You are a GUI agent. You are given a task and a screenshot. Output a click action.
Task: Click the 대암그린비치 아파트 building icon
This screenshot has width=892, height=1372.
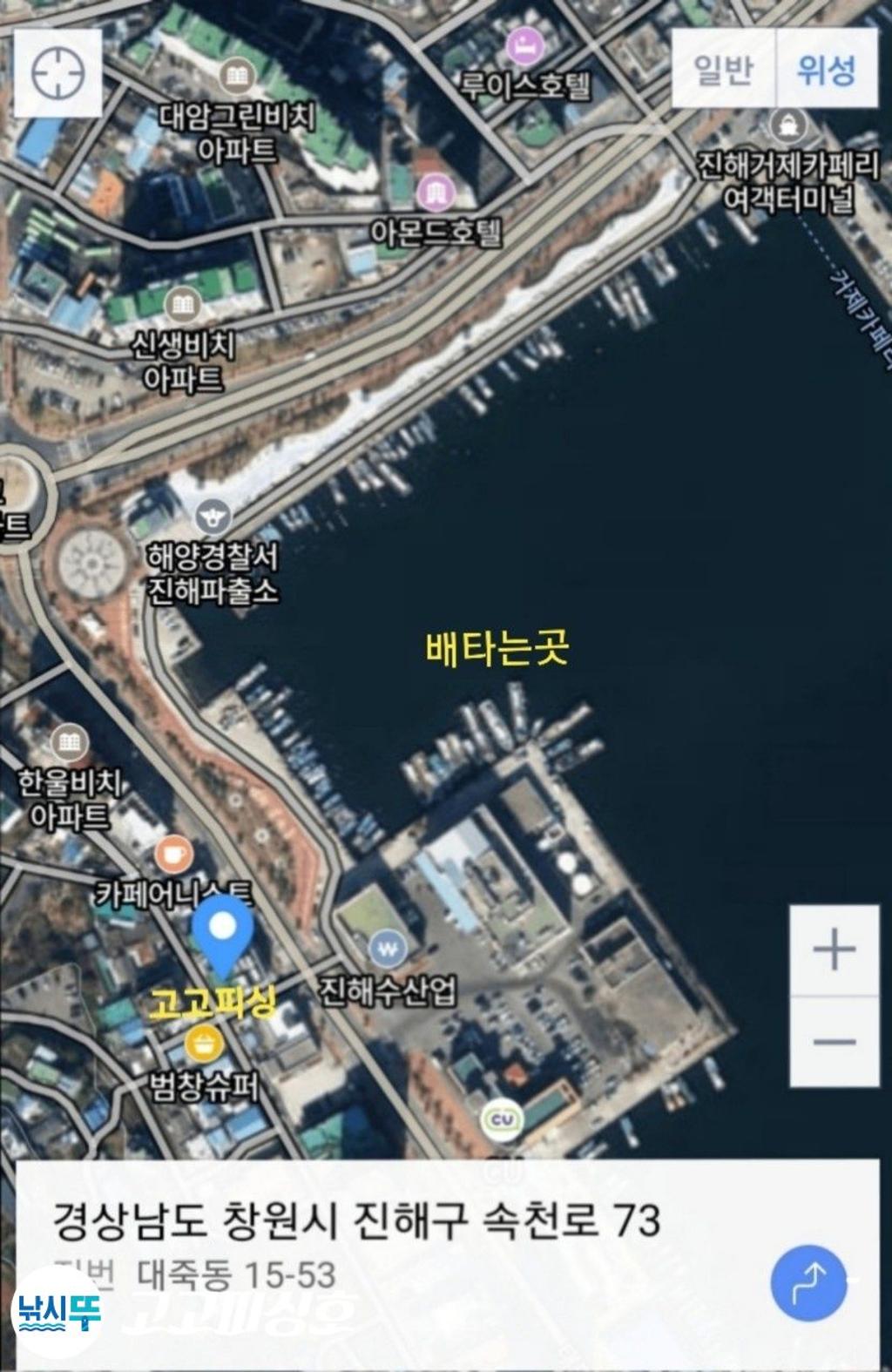pos(237,77)
